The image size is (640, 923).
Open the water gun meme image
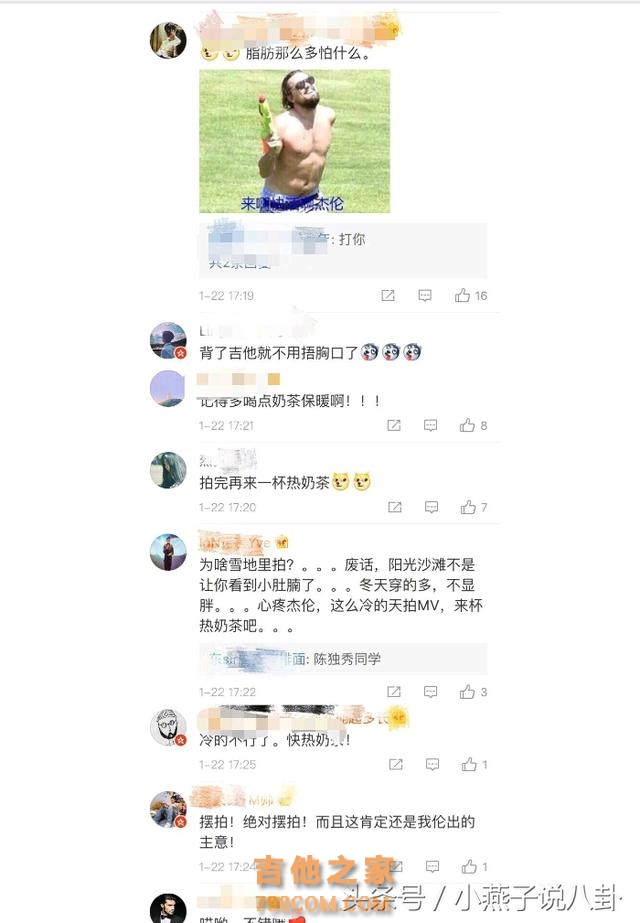294,140
